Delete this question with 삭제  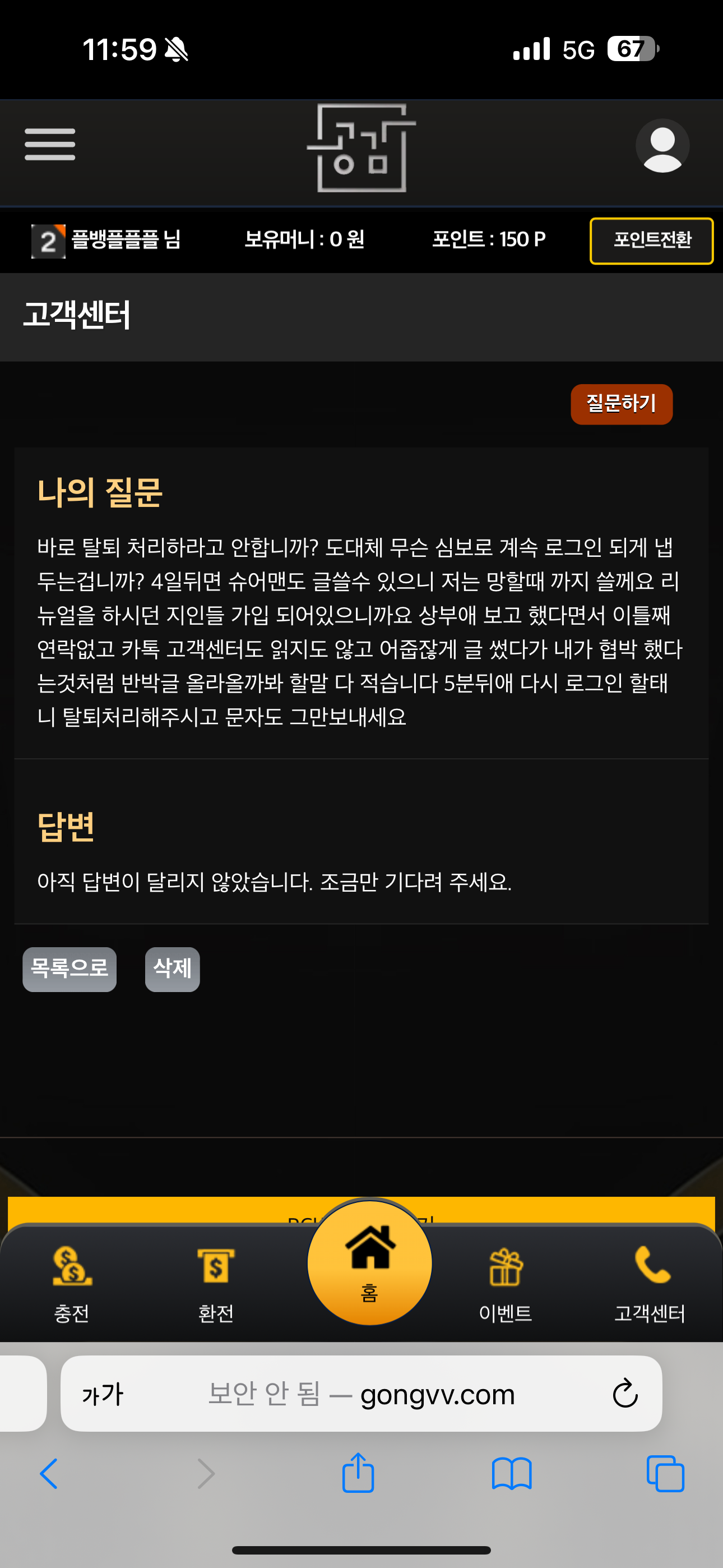click(x=172, y=969)
